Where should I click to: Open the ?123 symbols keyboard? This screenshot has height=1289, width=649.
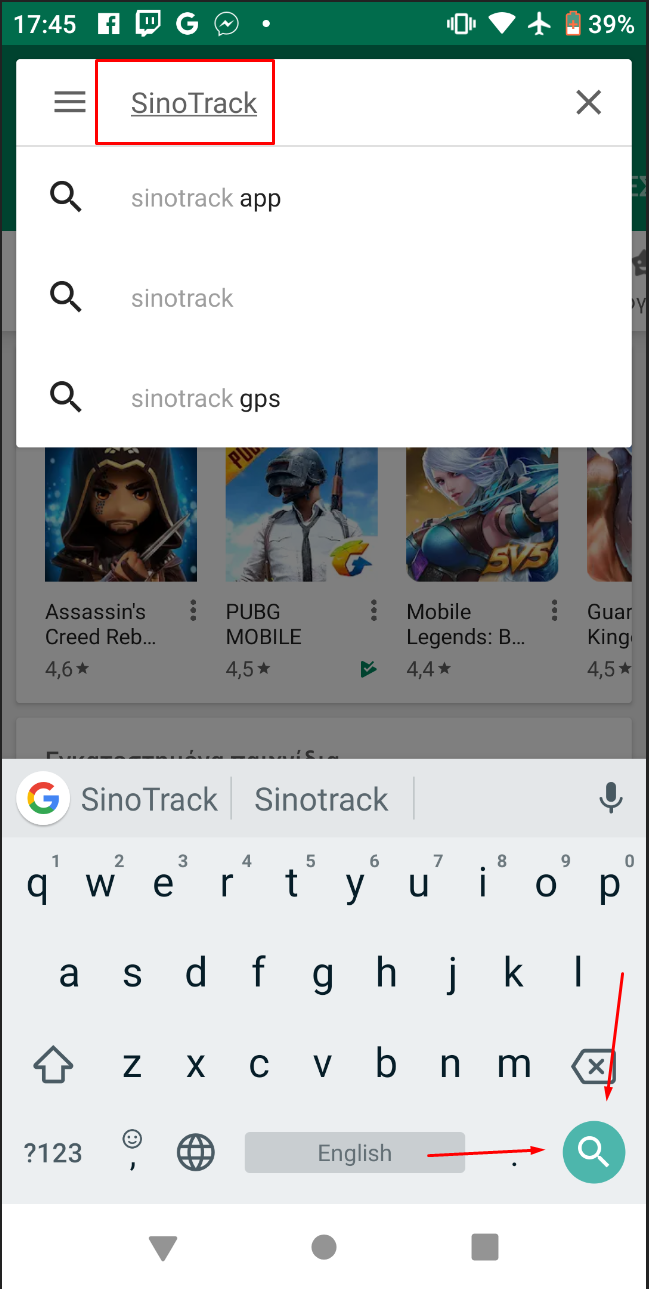[x=53, y=1152]
